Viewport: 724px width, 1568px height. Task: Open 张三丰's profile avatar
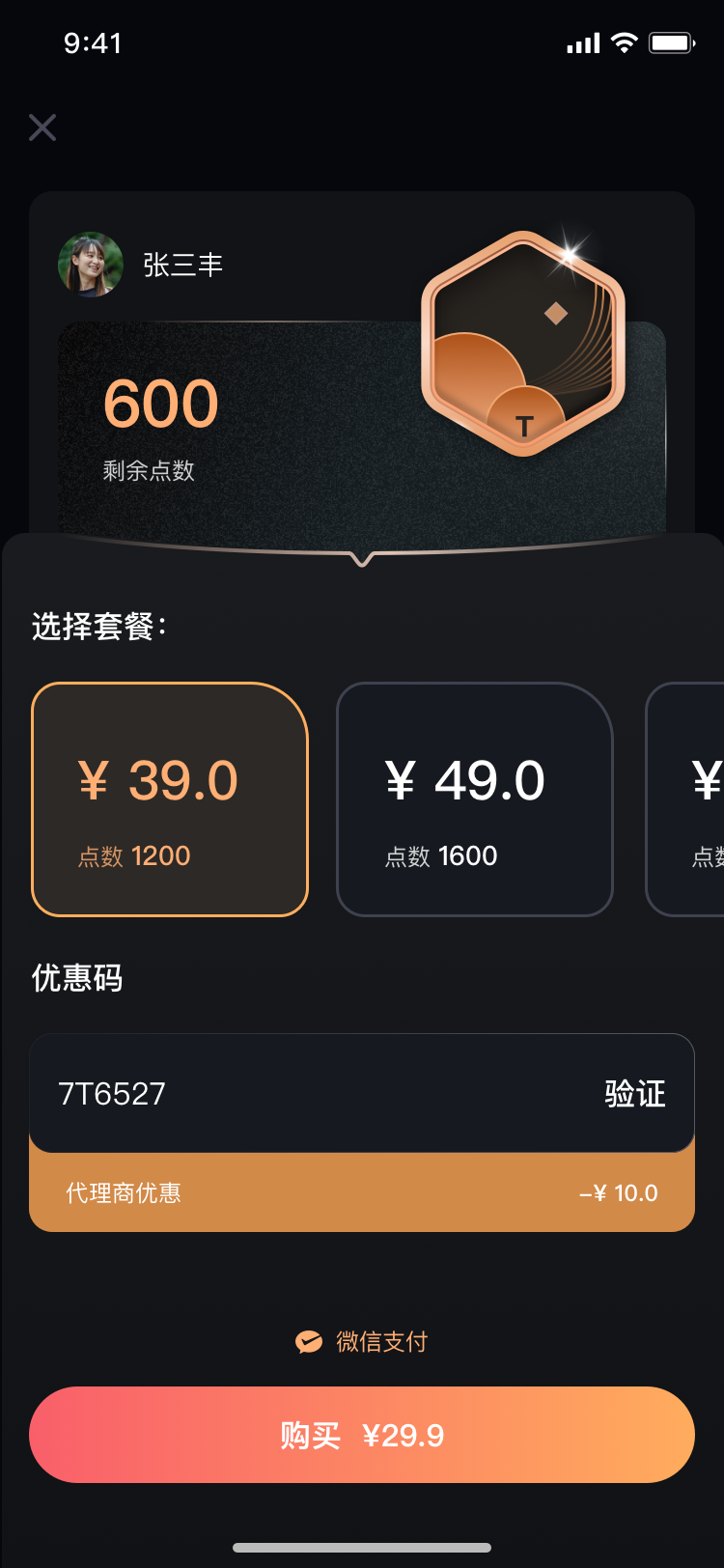tap(91, 264)
